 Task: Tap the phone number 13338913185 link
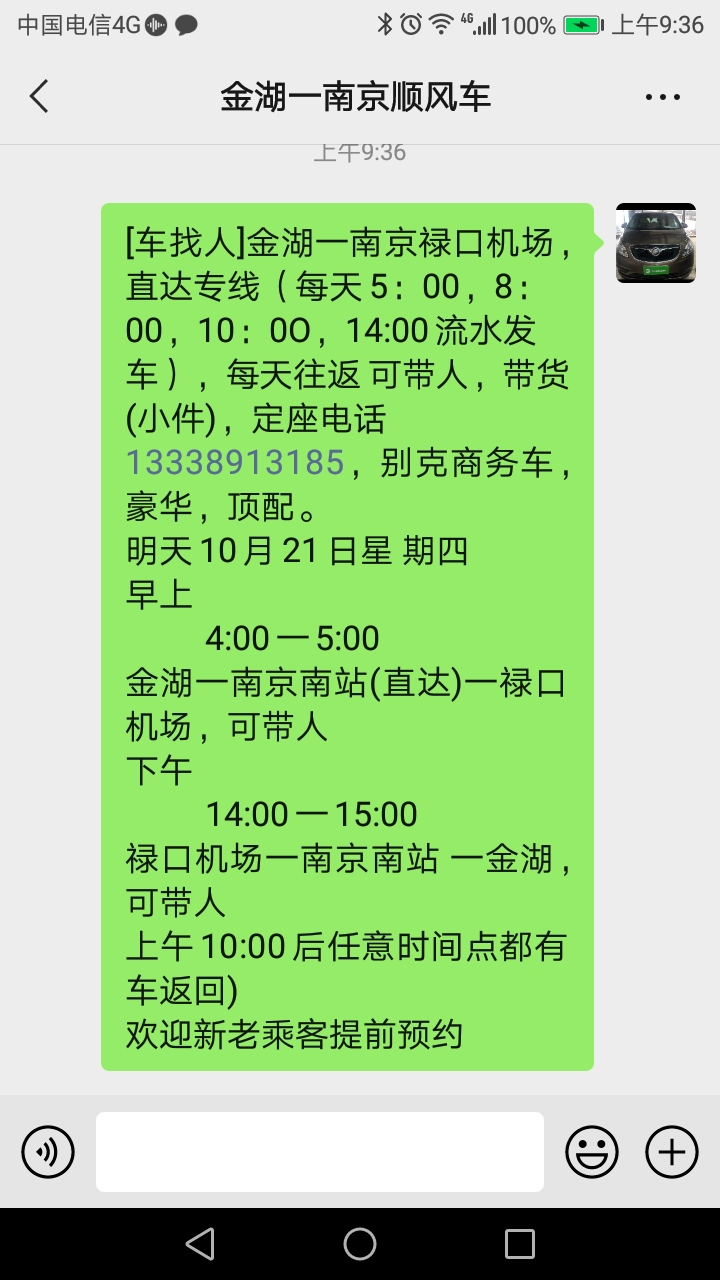tap(235, 463)
